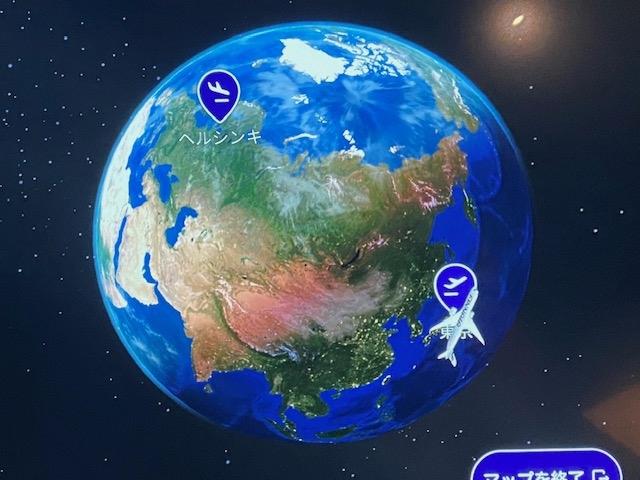Screen dimensions: 640x480
Task: Select the ヘルシンキ departure airport pin
Action: 219,93
